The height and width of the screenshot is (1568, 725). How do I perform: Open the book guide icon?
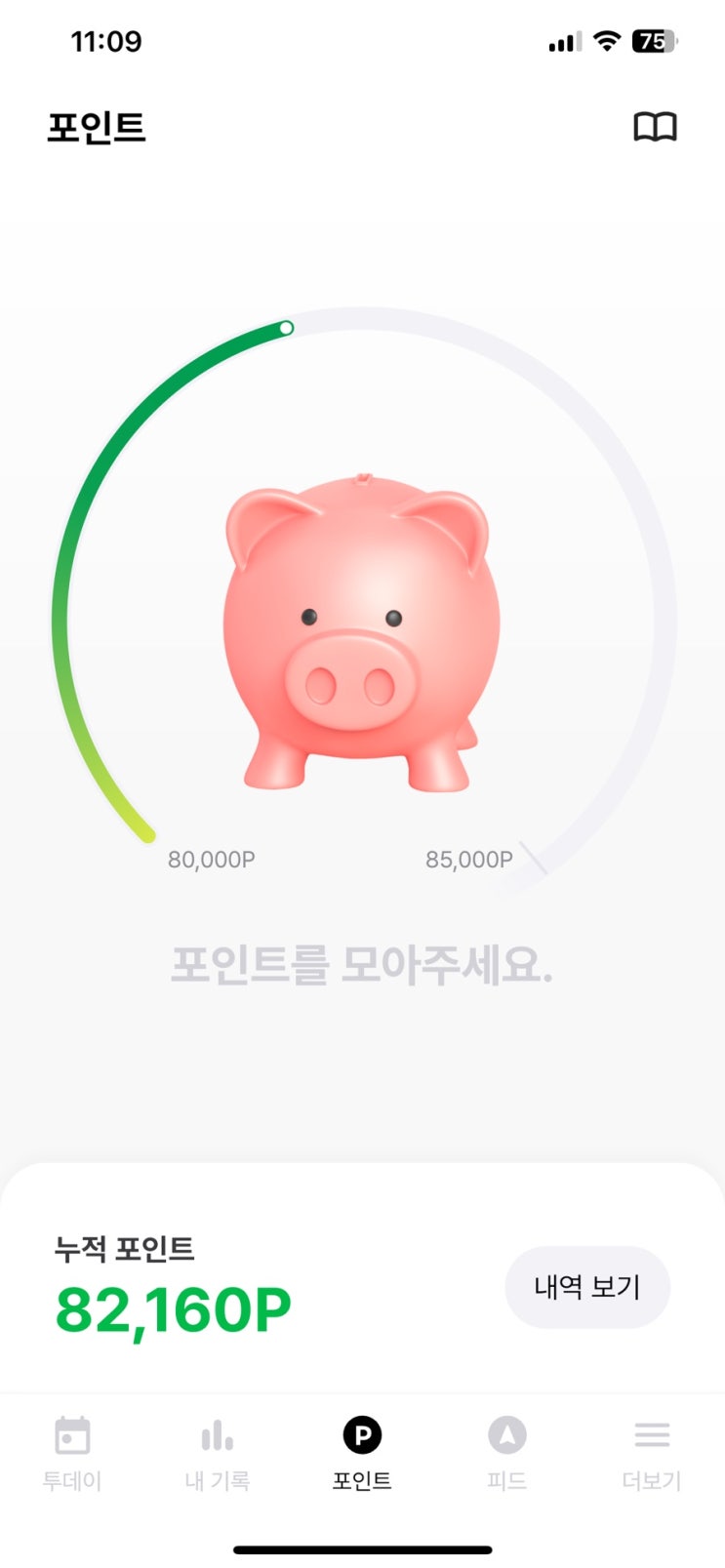(655, 127)
